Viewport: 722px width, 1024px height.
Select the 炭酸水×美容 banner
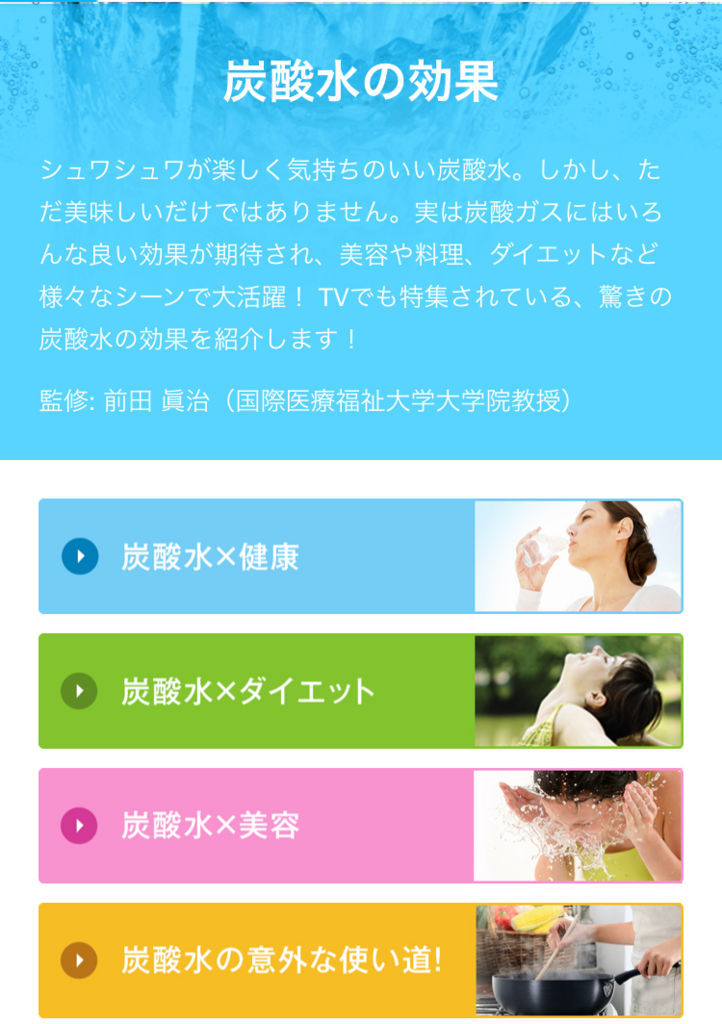360,826
